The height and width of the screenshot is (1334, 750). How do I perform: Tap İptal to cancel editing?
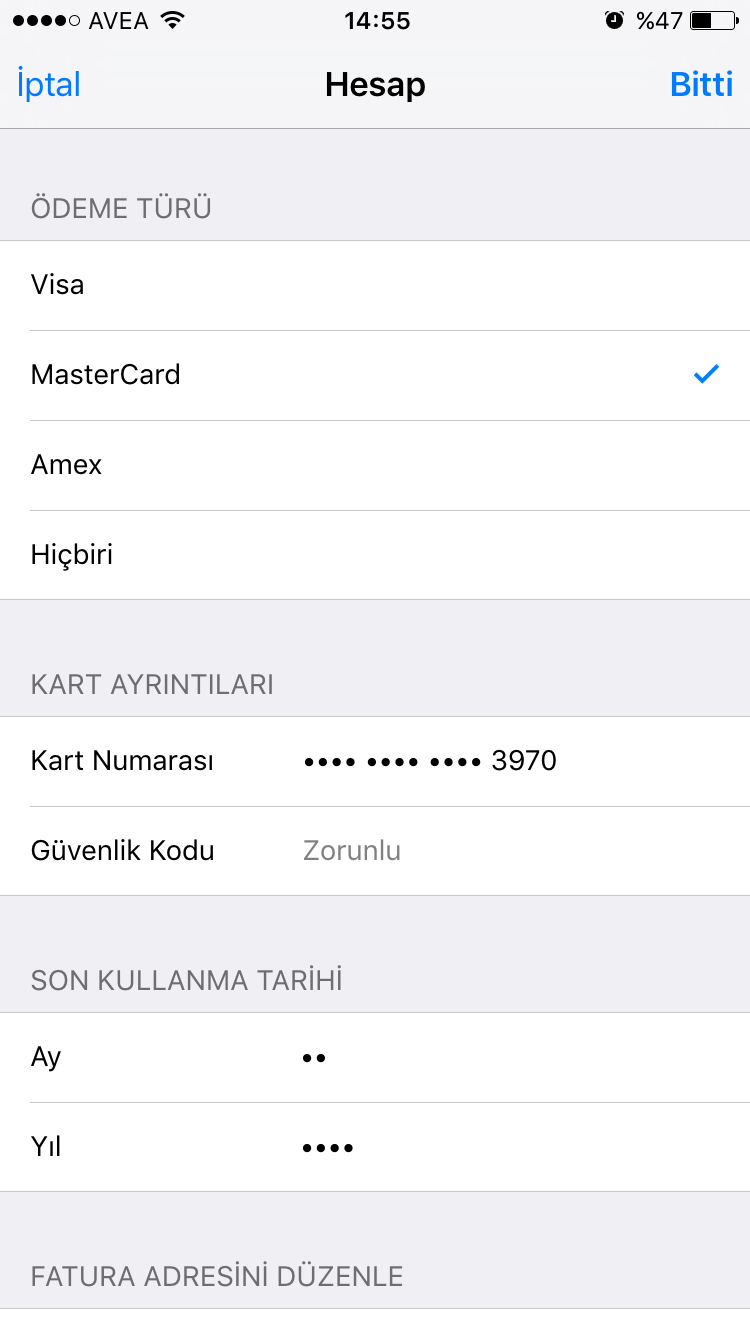(48, 84)
